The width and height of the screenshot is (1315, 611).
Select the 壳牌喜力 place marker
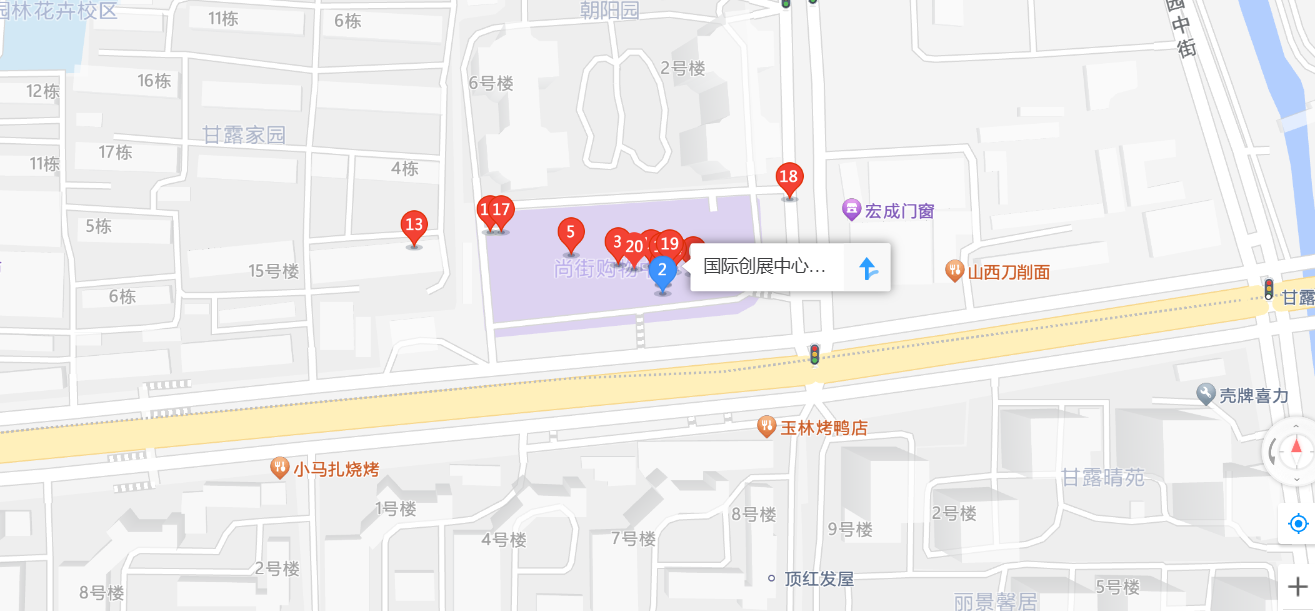point(1206,394)
